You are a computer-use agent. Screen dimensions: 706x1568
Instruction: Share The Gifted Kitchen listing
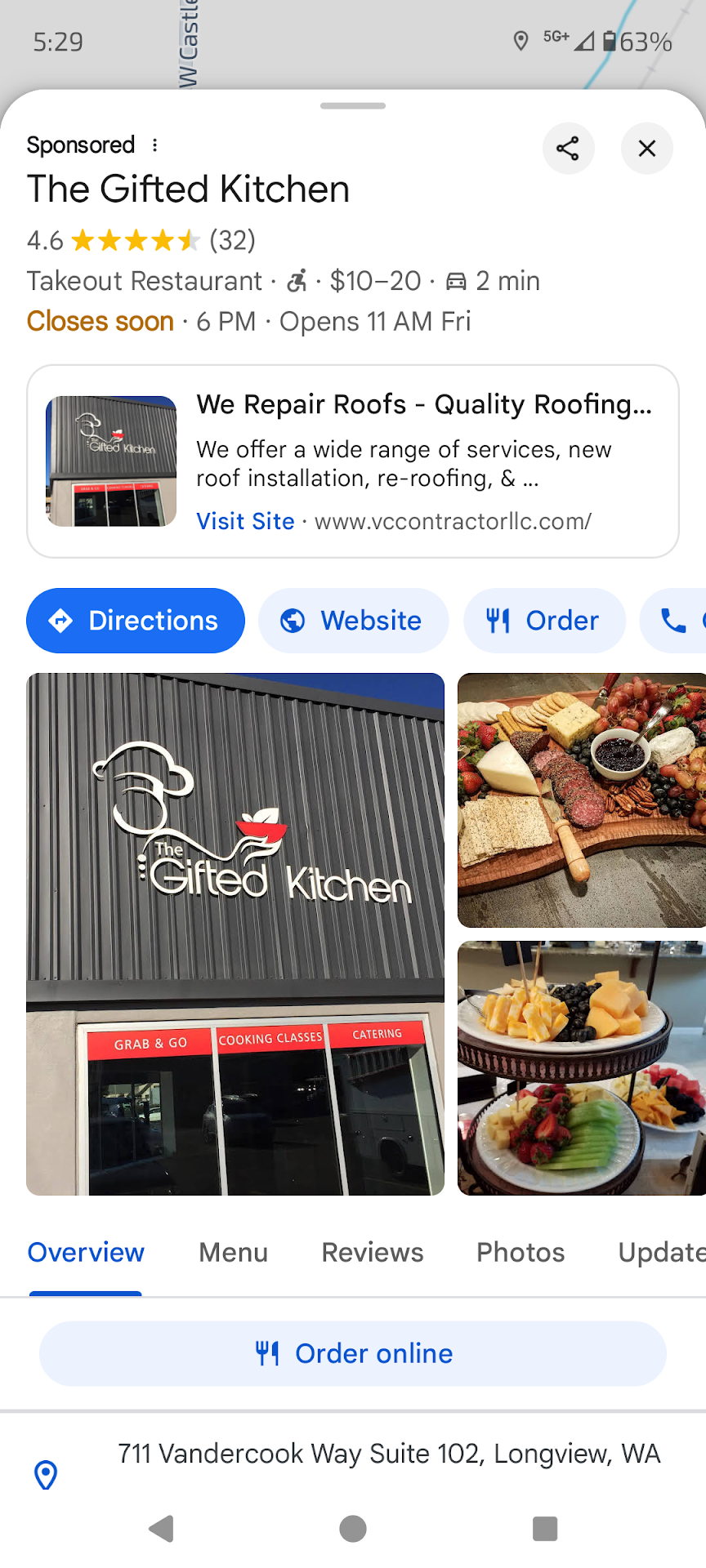pos(568,149)
